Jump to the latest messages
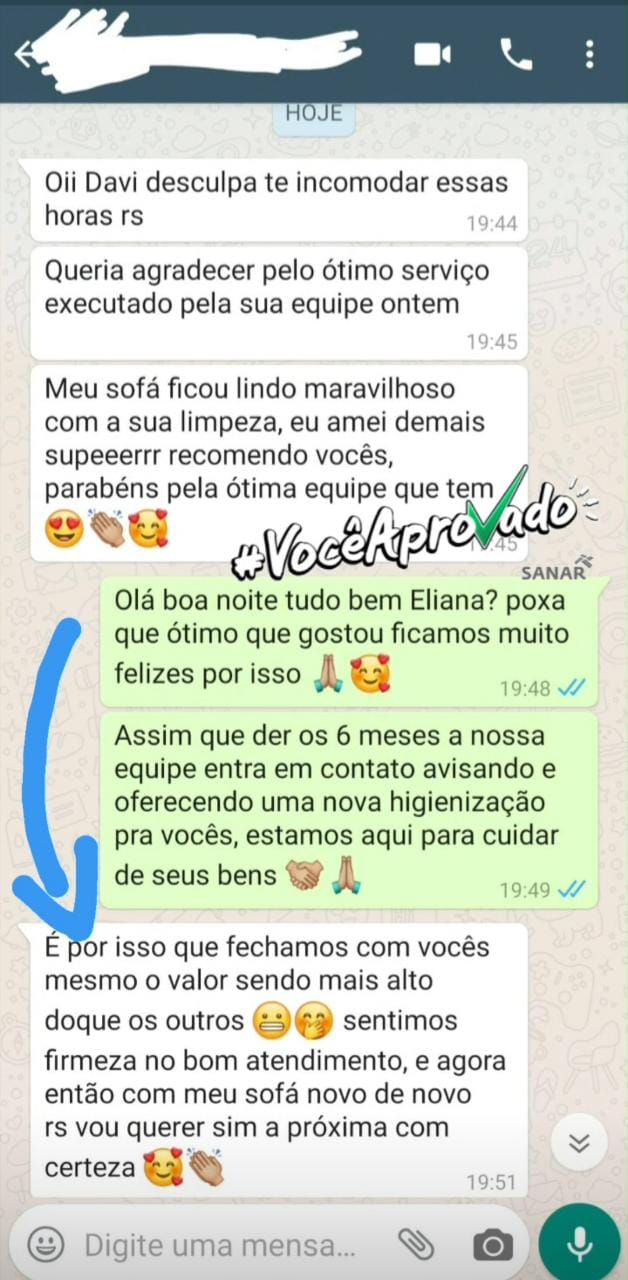The image size is (628, 1280). pyautogui.click(x=579, y=1143)
